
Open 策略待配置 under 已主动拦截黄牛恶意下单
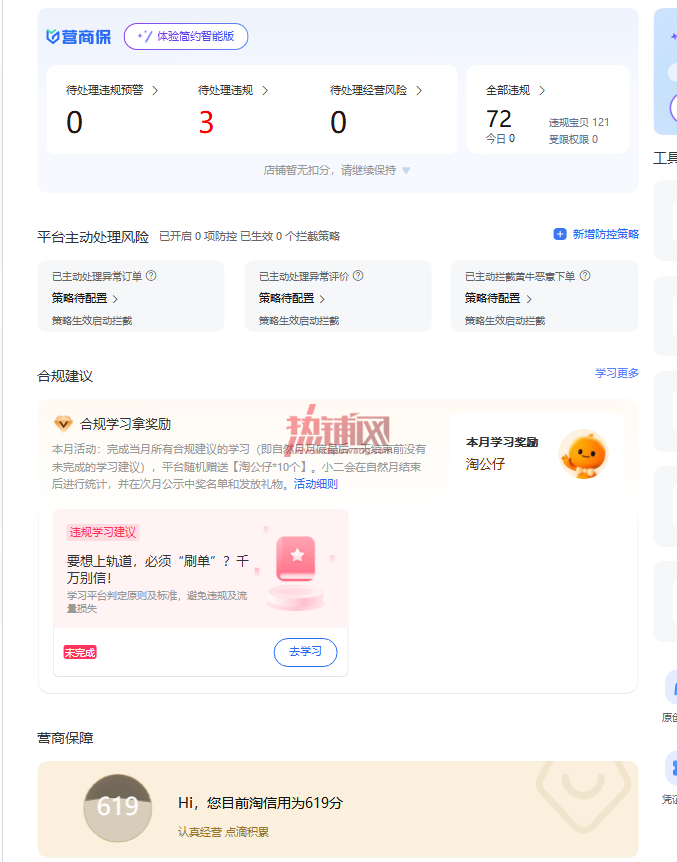[x=498, y=299]
